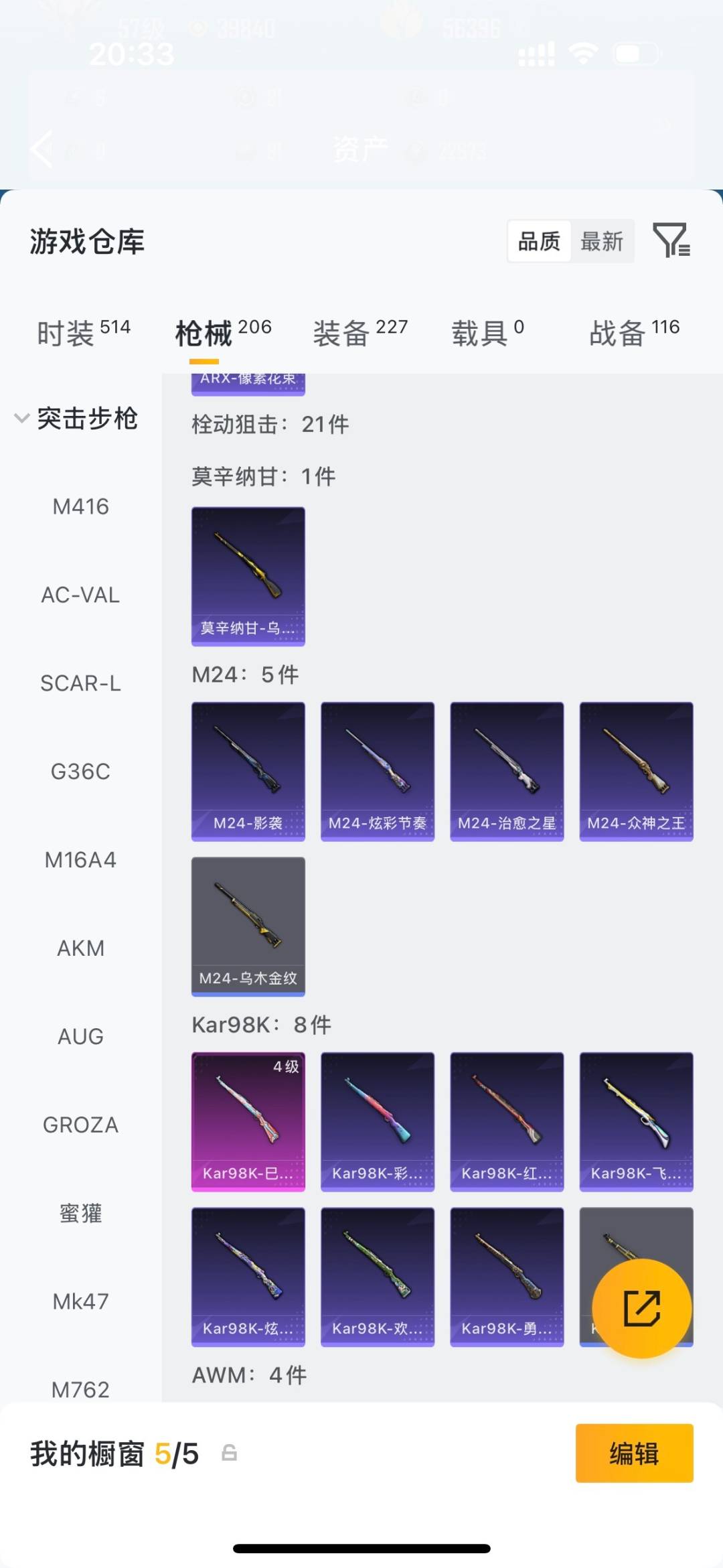The width and height of the screenshot is (723, 1568).
Task: Select M416 in the weapon sidebar
Action: point(80,507)
